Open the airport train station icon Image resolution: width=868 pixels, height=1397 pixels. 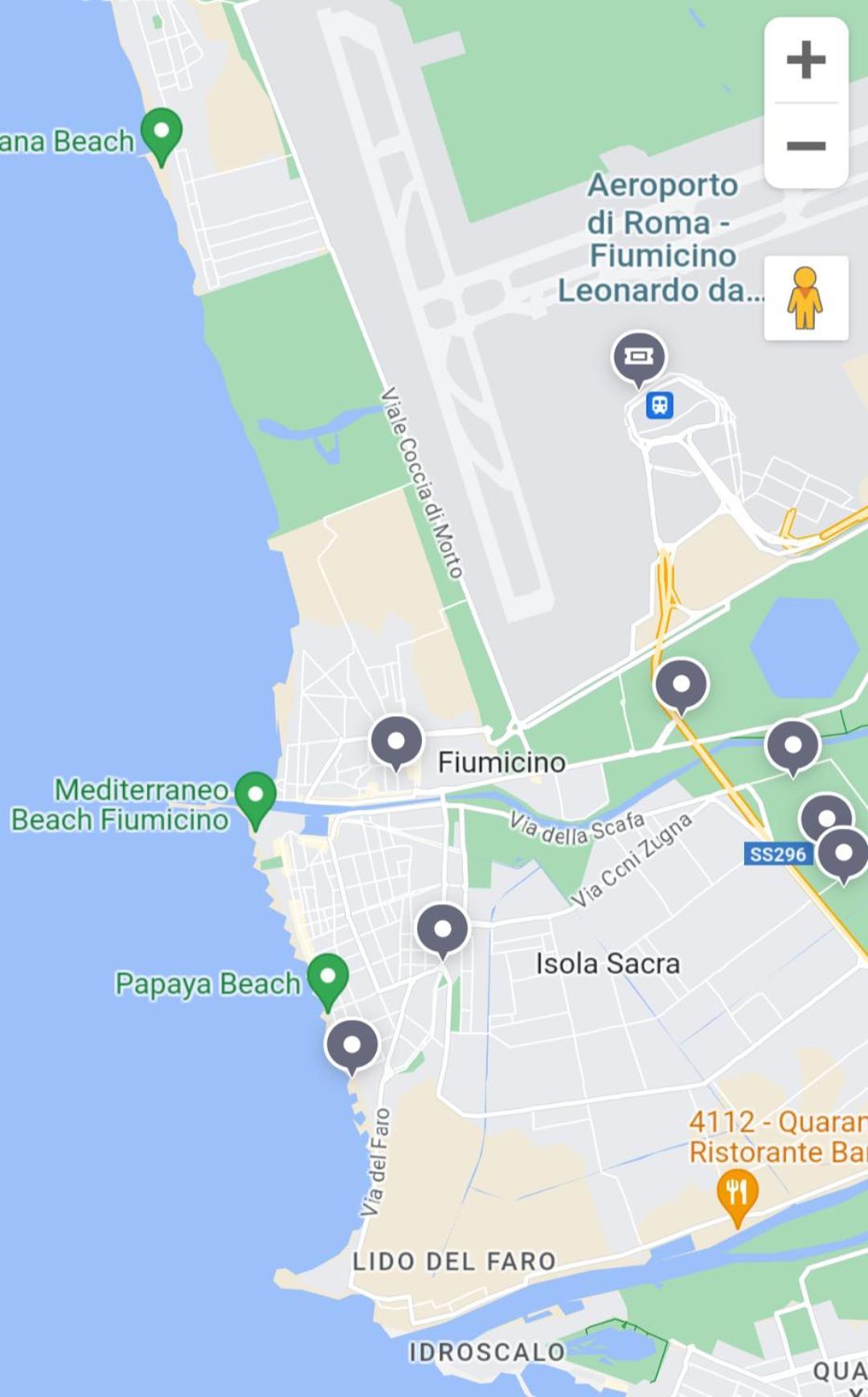click(x=660, y=405)
